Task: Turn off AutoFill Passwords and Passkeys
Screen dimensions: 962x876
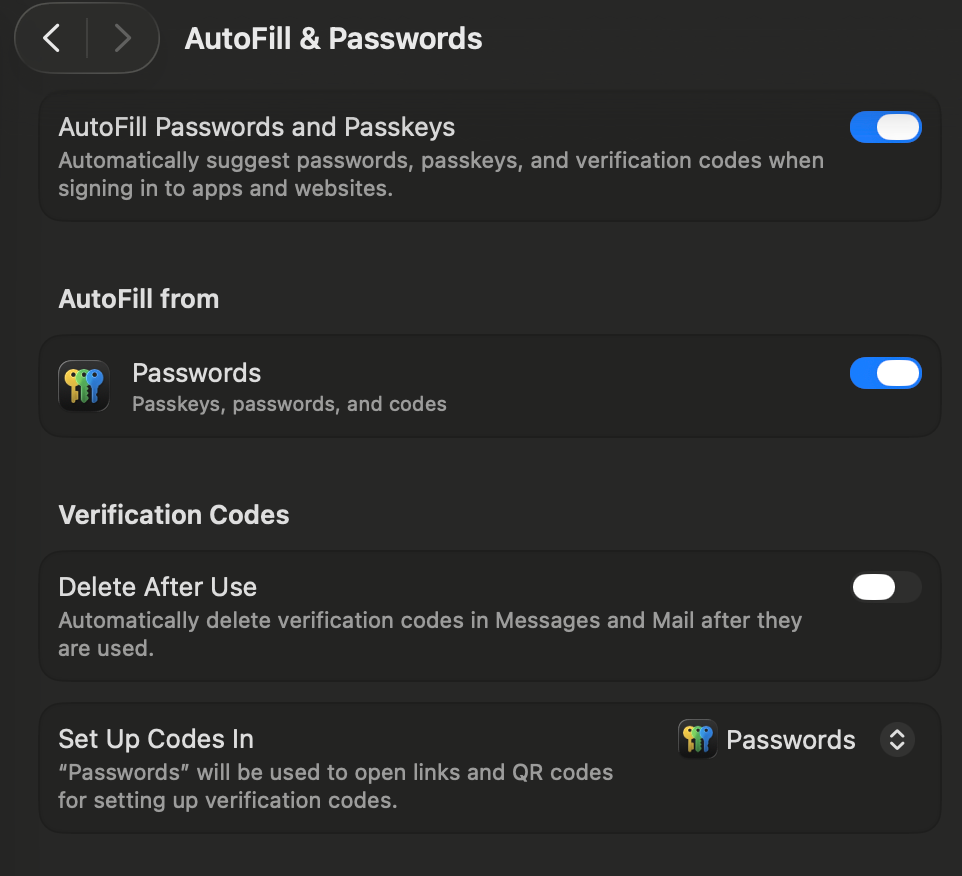Action: point(885,128)
